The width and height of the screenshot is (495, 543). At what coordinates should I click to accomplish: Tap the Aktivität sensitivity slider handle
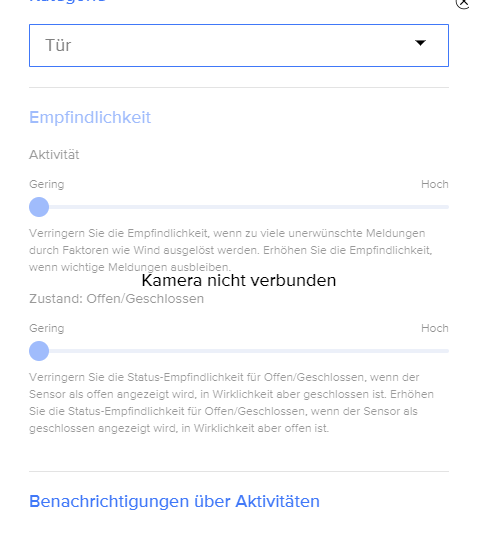[x=39, y=207]
